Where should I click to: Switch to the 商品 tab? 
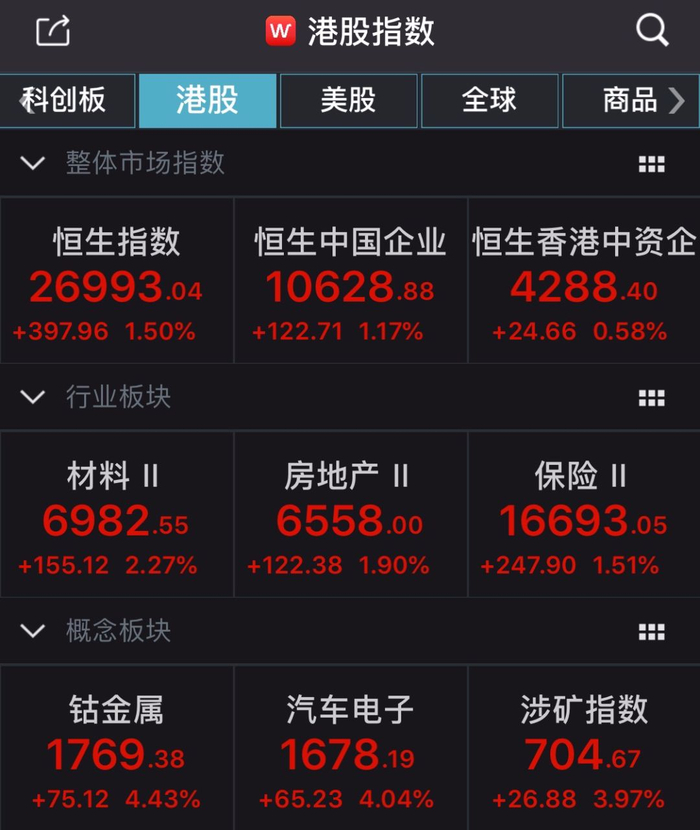630,101
